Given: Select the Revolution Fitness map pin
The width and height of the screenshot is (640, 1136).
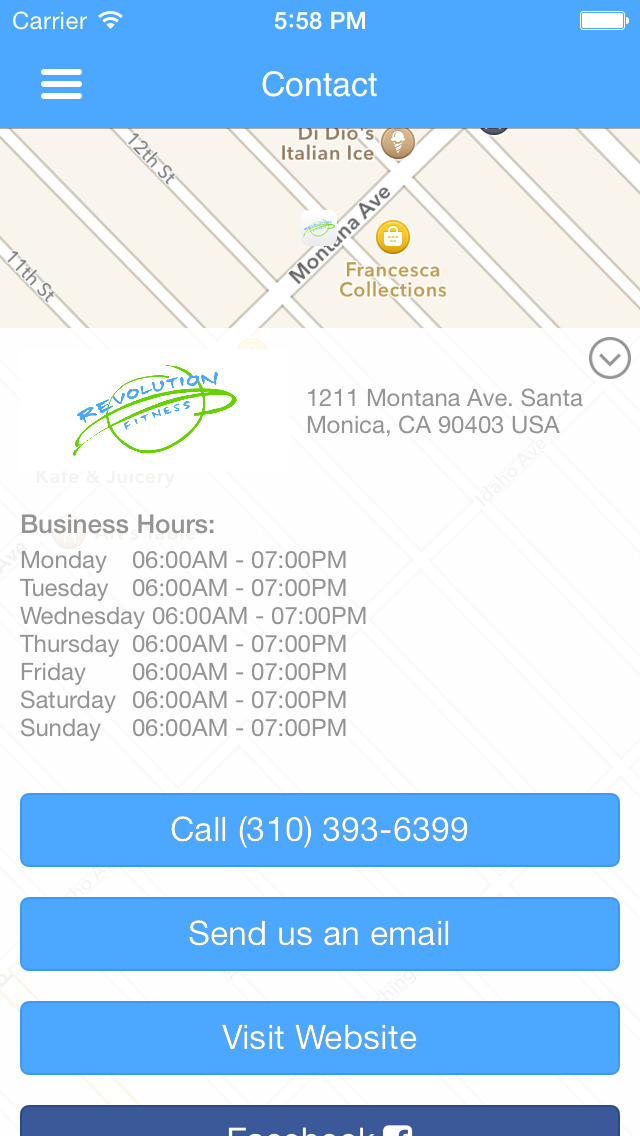Looking at the screenshot, I should (319, 228).
